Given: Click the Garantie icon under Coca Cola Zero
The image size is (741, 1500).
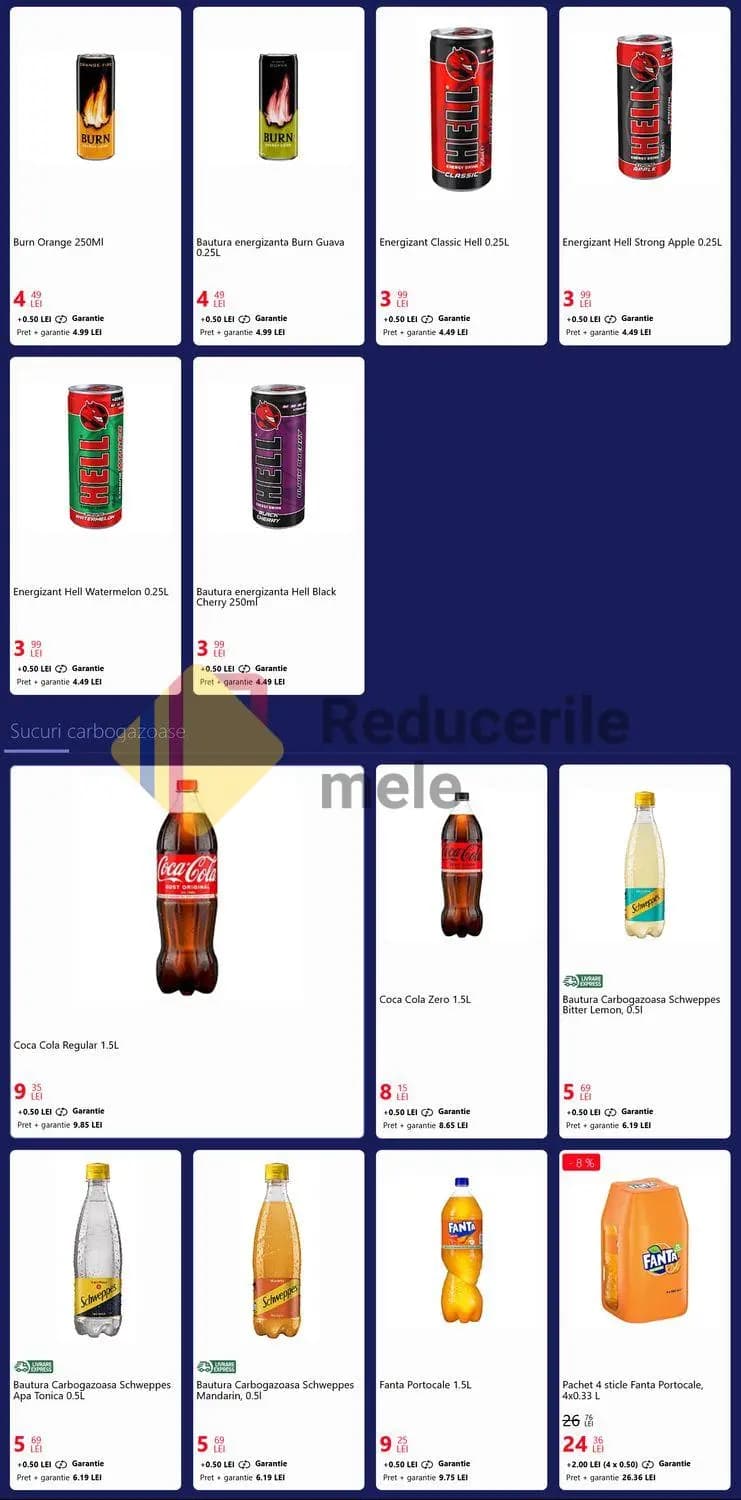Looking at the screenshot, I should coord(428,1111).
